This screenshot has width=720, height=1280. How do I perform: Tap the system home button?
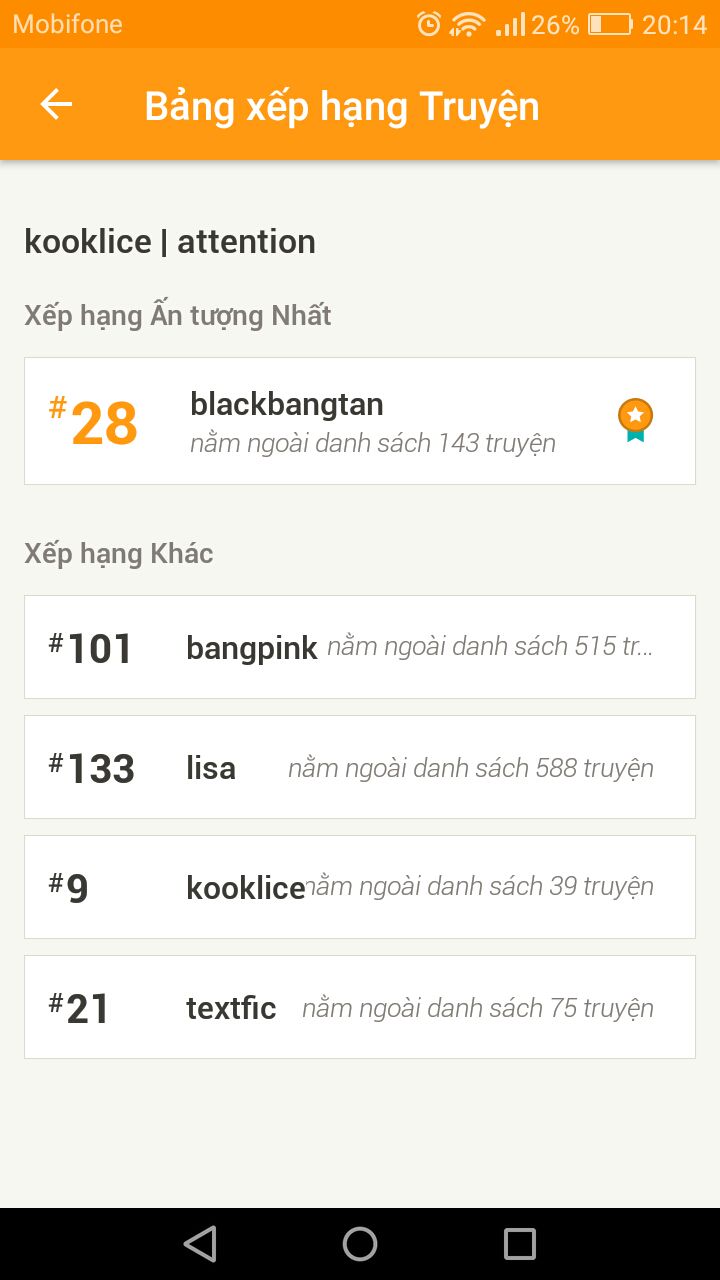360,1244
